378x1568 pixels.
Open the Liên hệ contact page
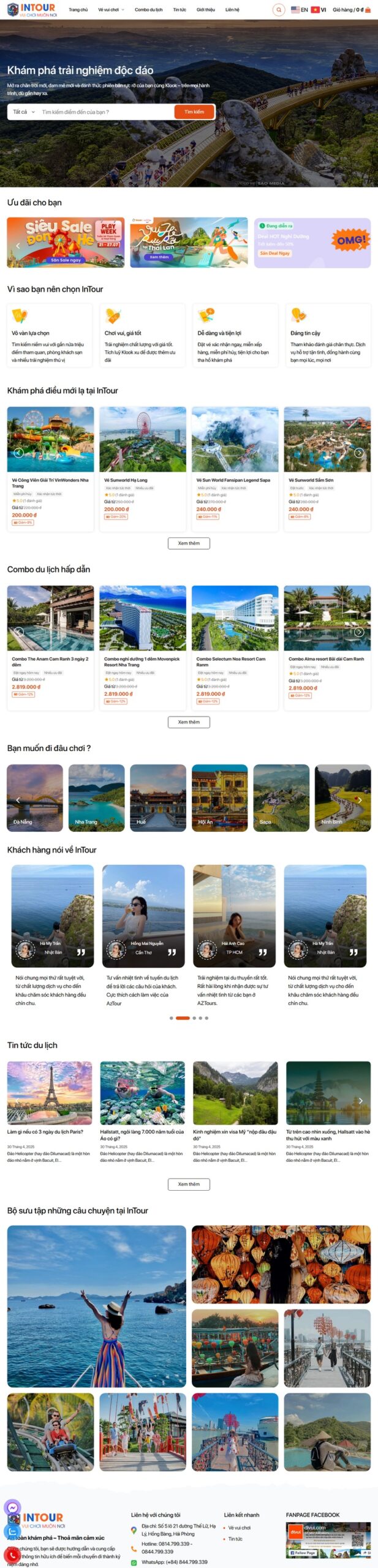pos(232,10)
